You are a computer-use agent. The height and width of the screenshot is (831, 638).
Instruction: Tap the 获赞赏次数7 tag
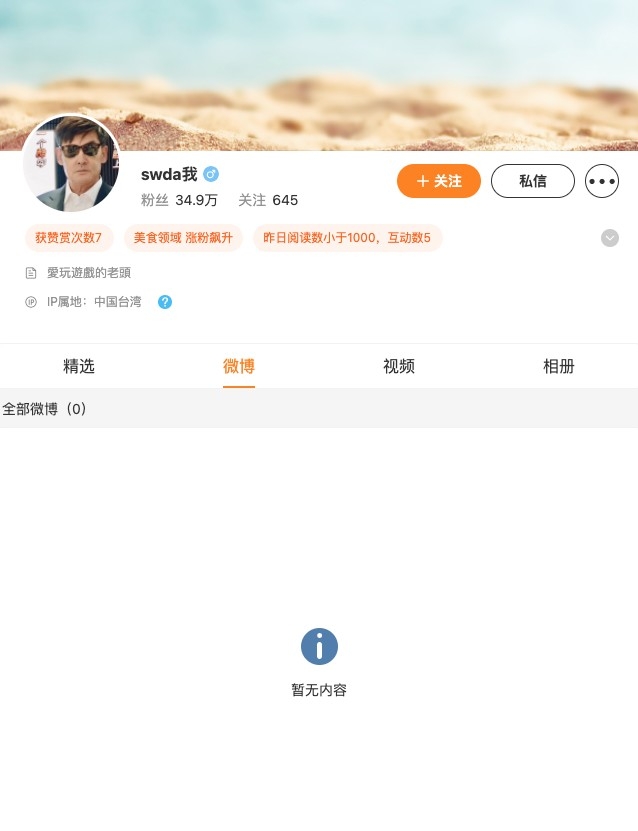coord(69,238)
